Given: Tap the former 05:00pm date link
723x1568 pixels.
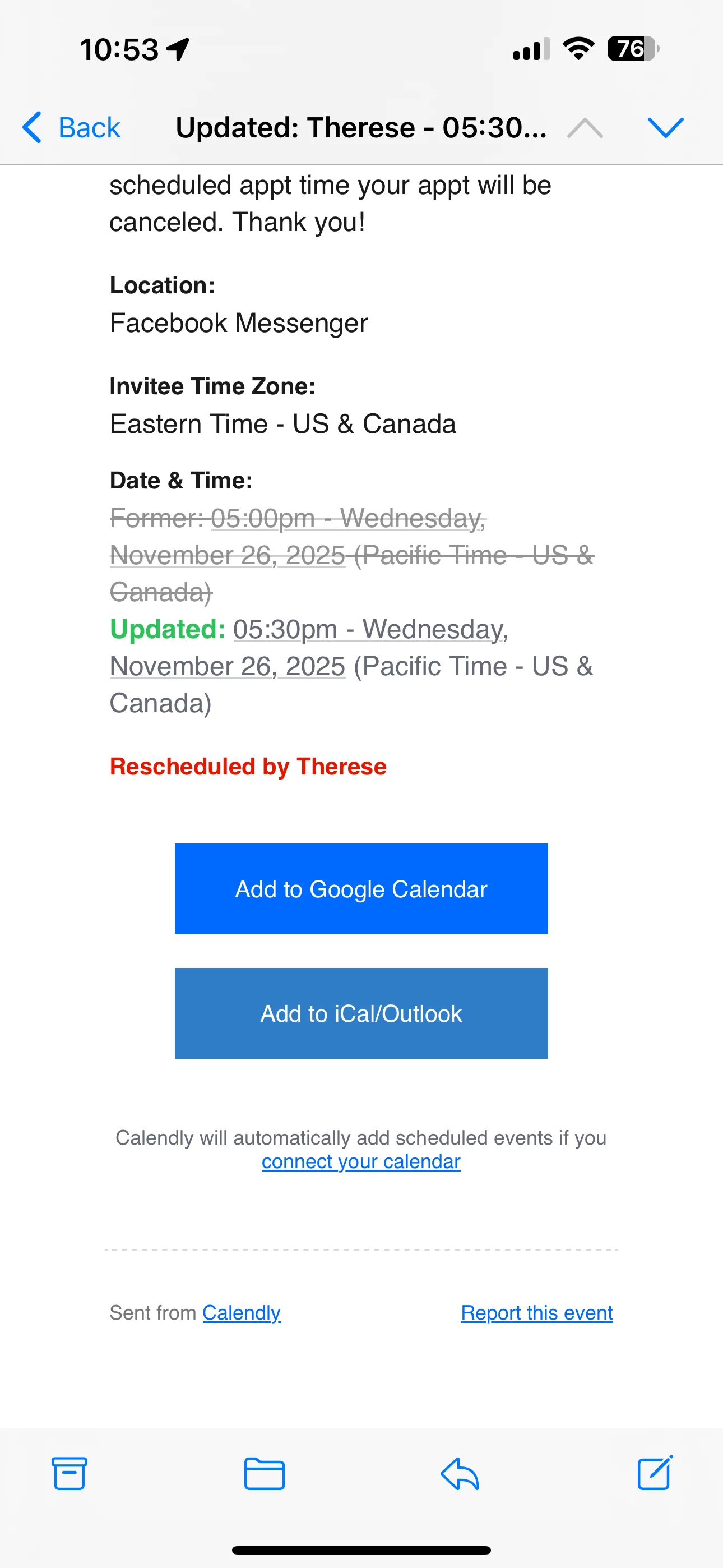Looking at the screenshot, I should tap(348, 519).
